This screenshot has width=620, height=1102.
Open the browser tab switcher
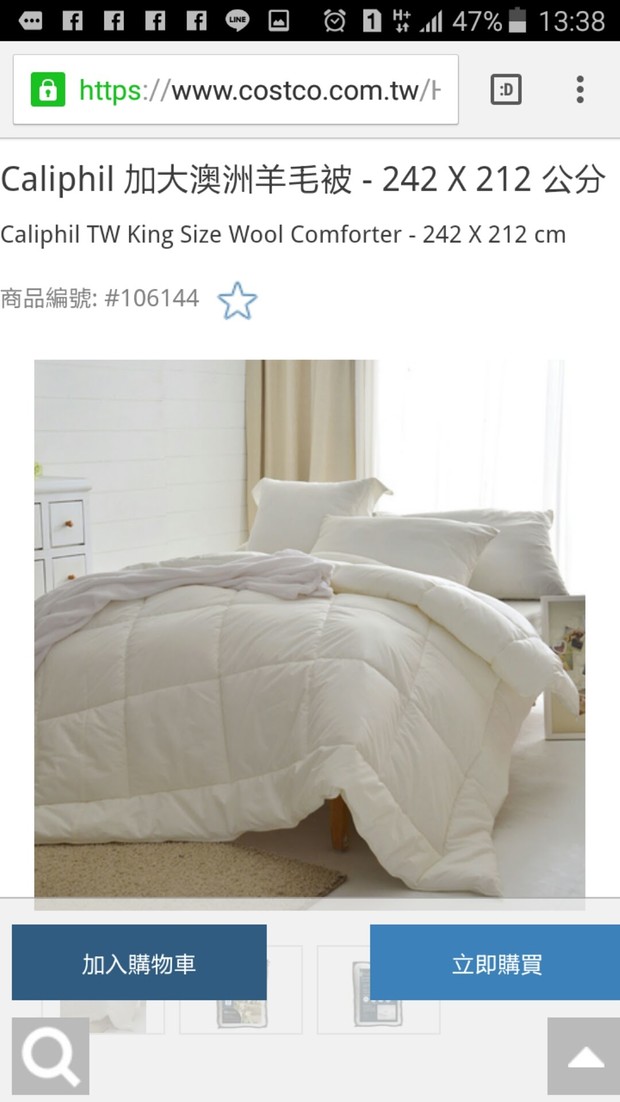(x=506, y=91)
